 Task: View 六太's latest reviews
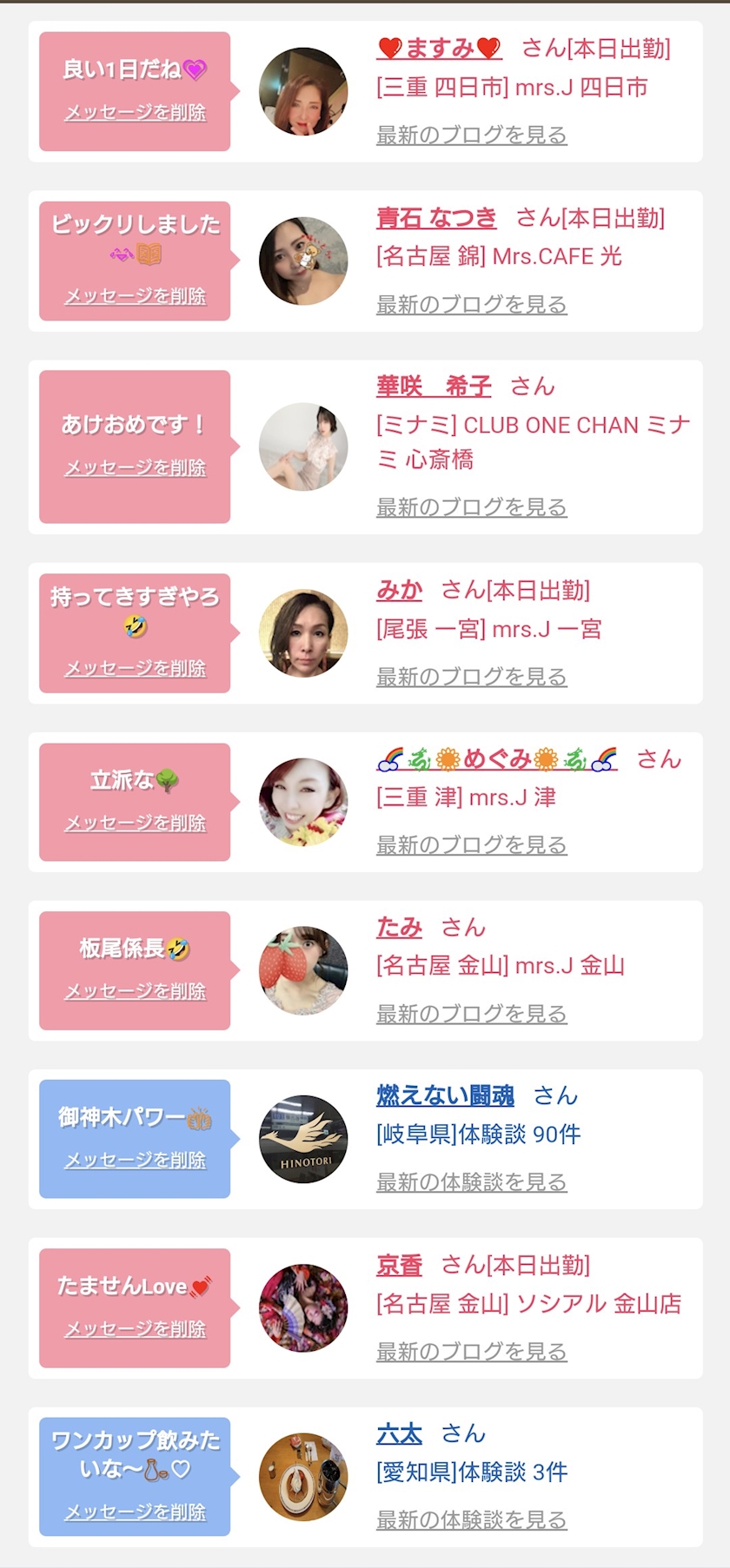(x=471, y=1520)
